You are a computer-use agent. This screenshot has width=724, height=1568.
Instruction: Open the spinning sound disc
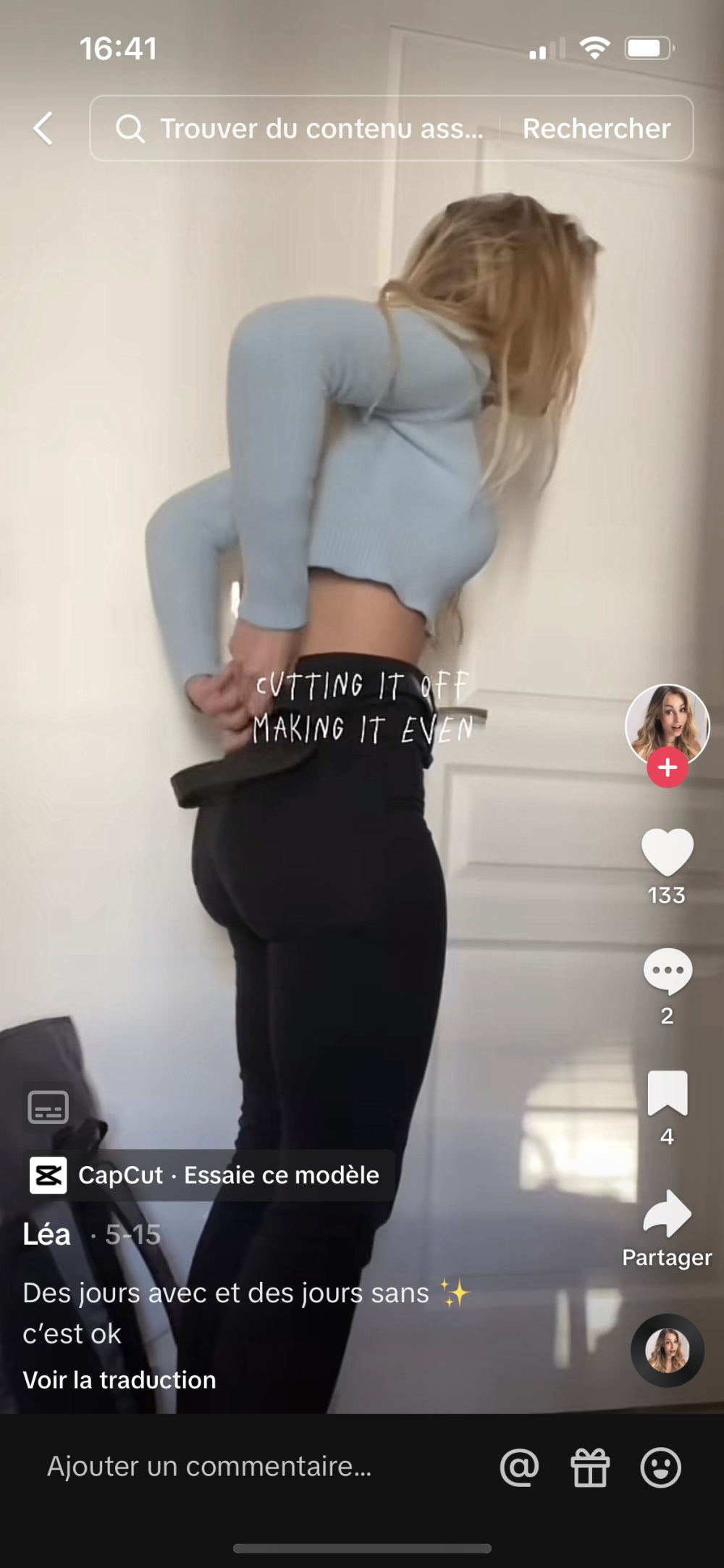pos(667,1351)
